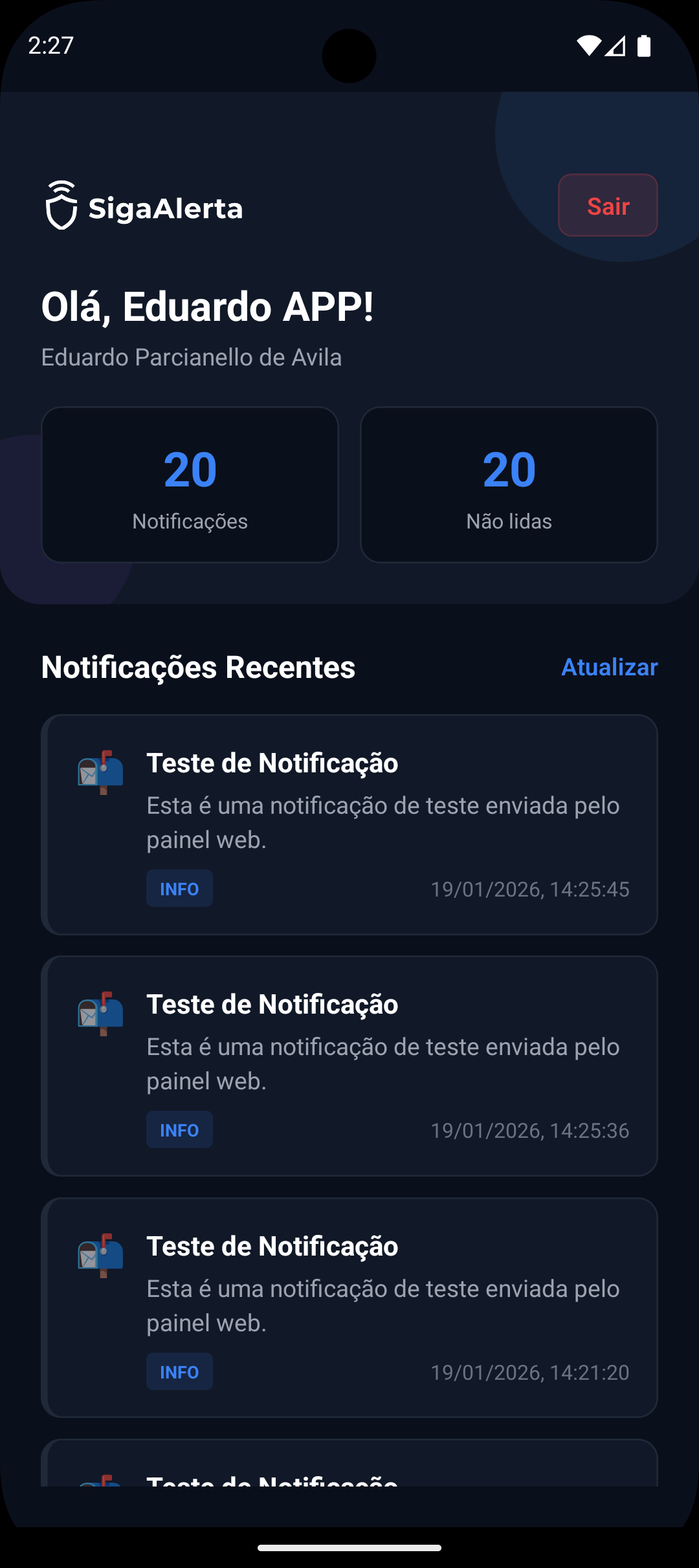Tap the Atualizar link to refresh notifications
Screen dimensions: 699x1568
[609, 667]
